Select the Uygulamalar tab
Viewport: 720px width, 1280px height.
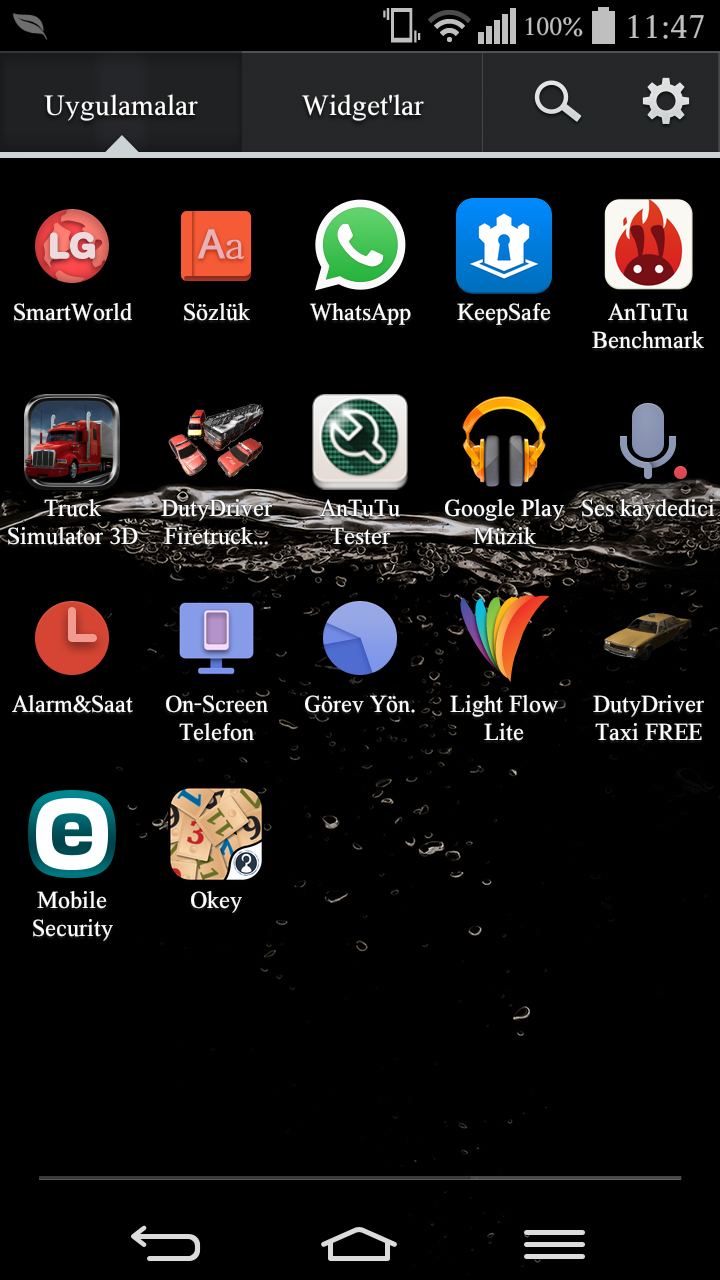(121, 105)
